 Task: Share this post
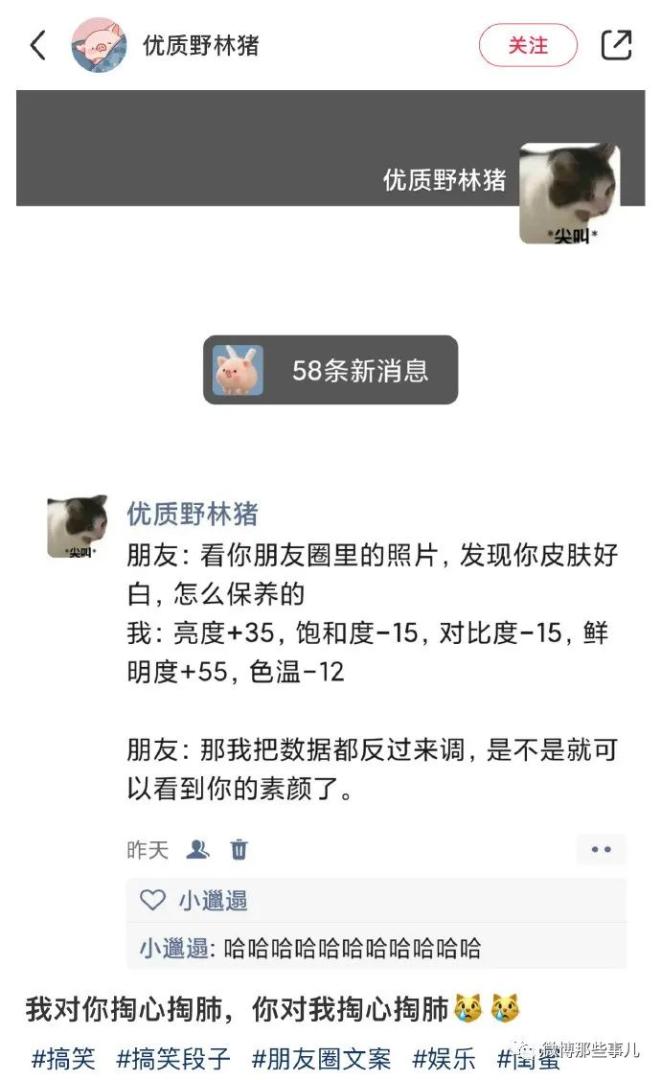point(616,45)
